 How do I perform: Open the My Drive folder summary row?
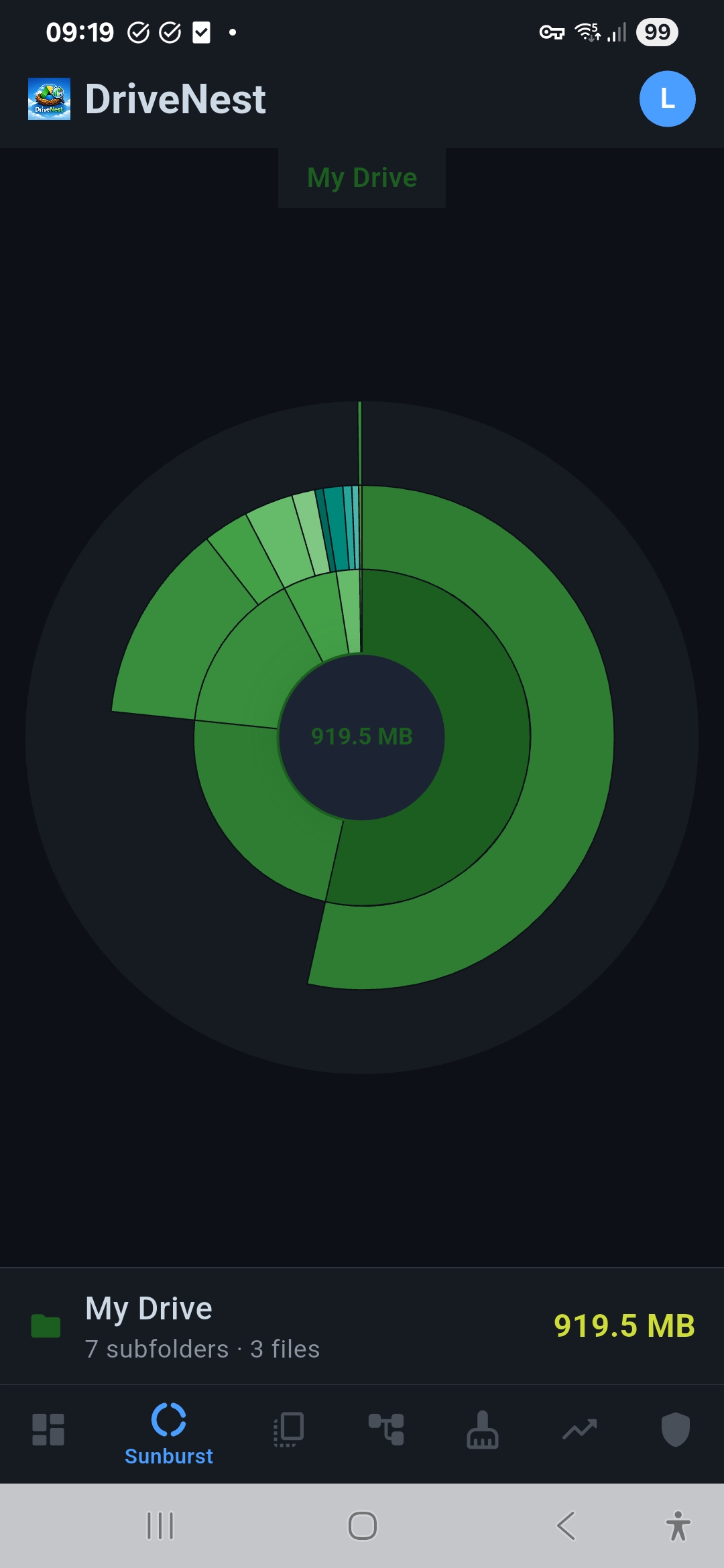coord(362,1326)
